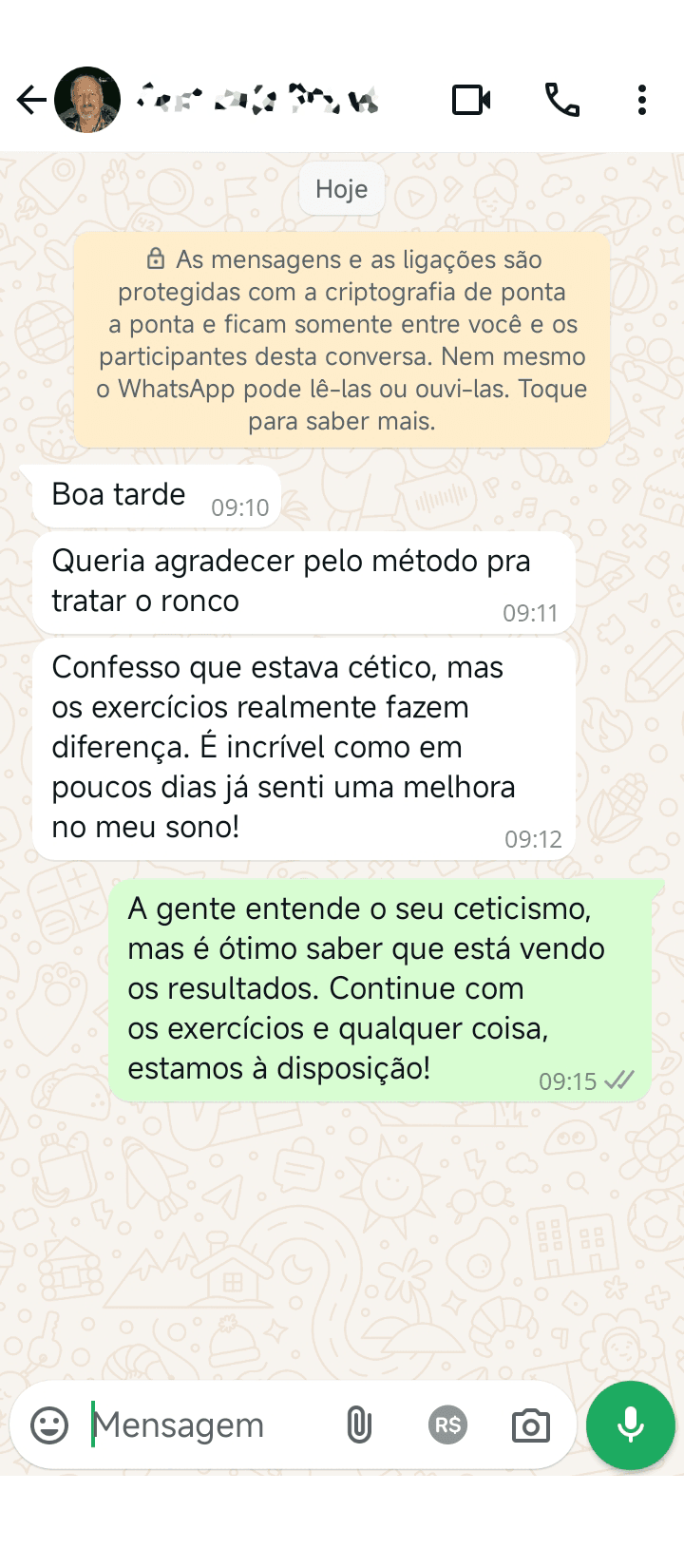Start a video call
This screenshot has height=1568, width=684.
coord(471,100)
